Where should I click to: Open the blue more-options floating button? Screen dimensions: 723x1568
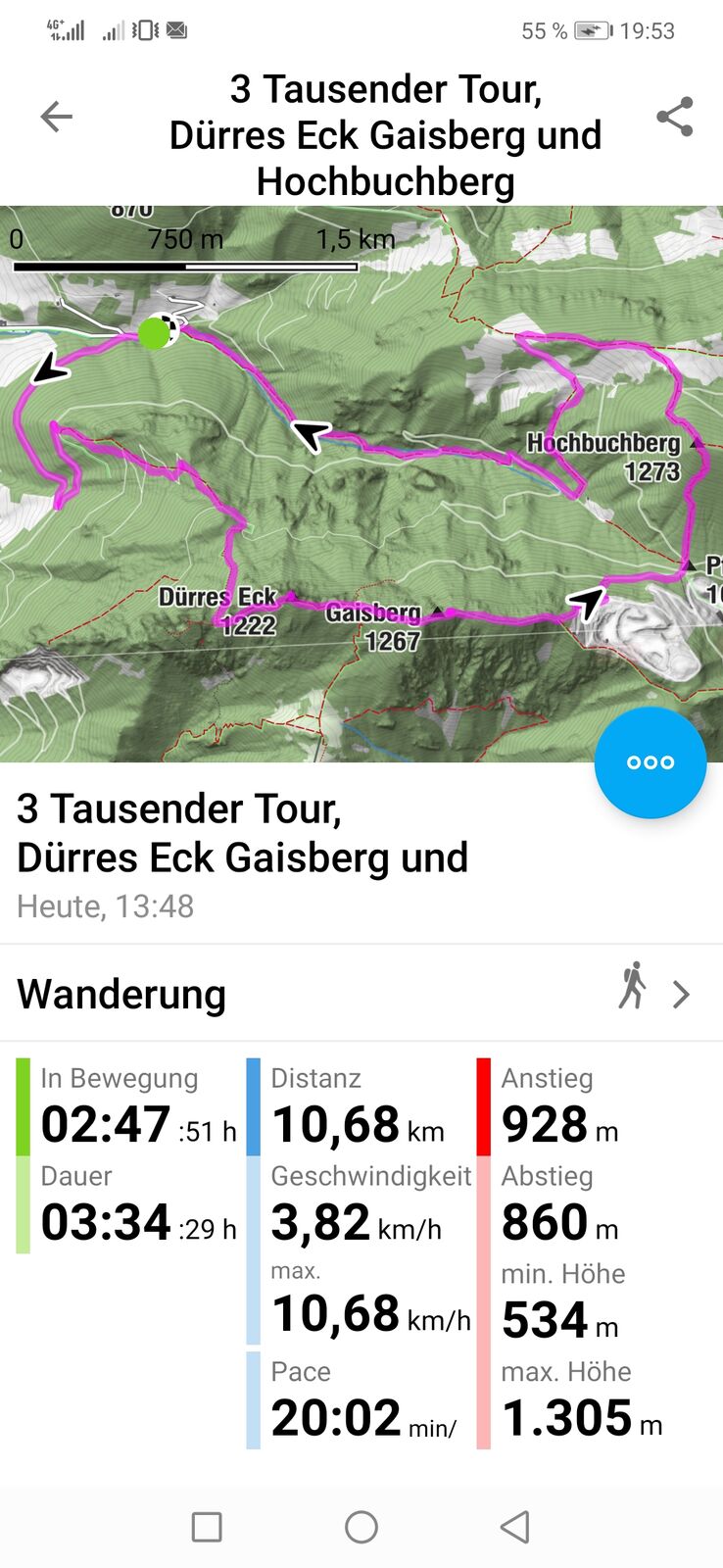(x=650, y=762)
